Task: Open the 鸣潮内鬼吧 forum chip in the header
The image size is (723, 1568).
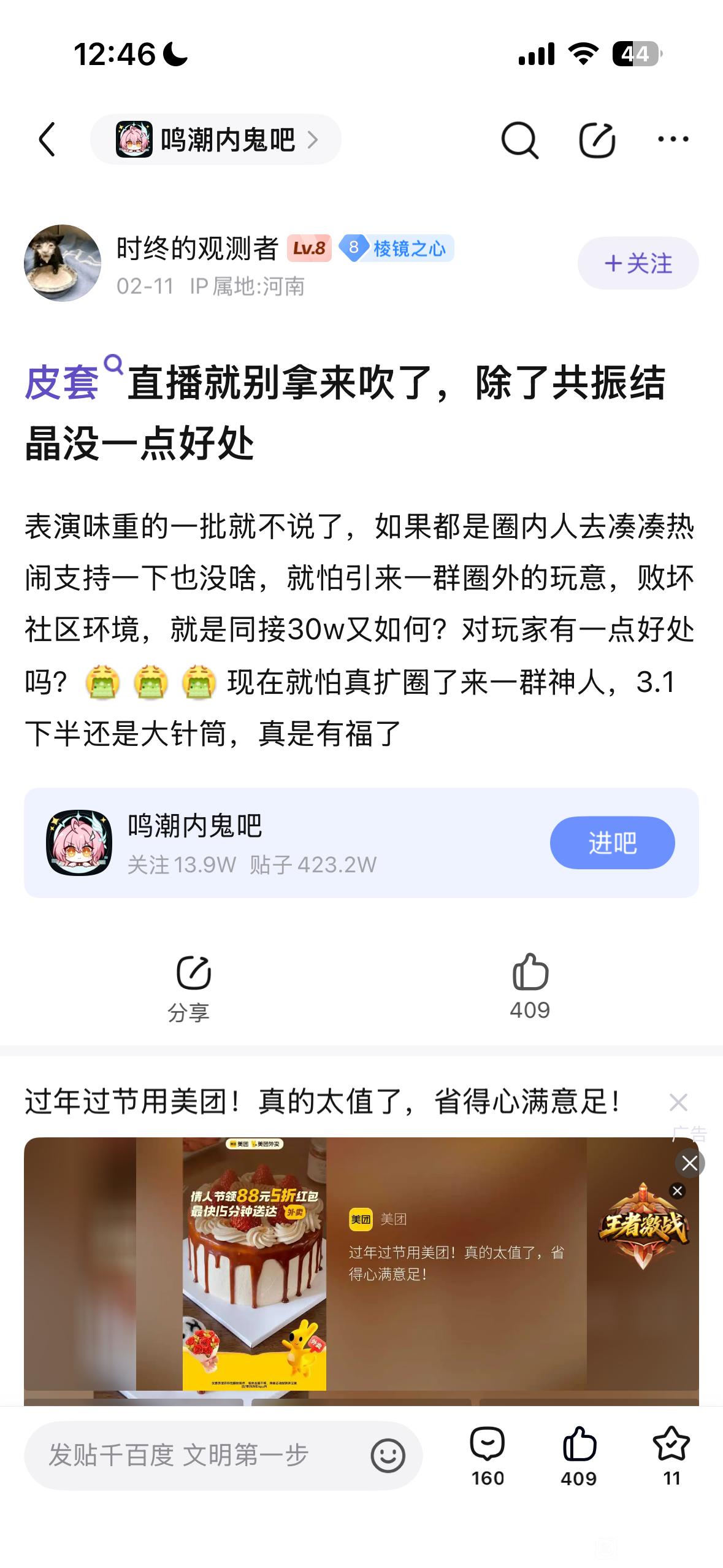Action: (216, 140)
